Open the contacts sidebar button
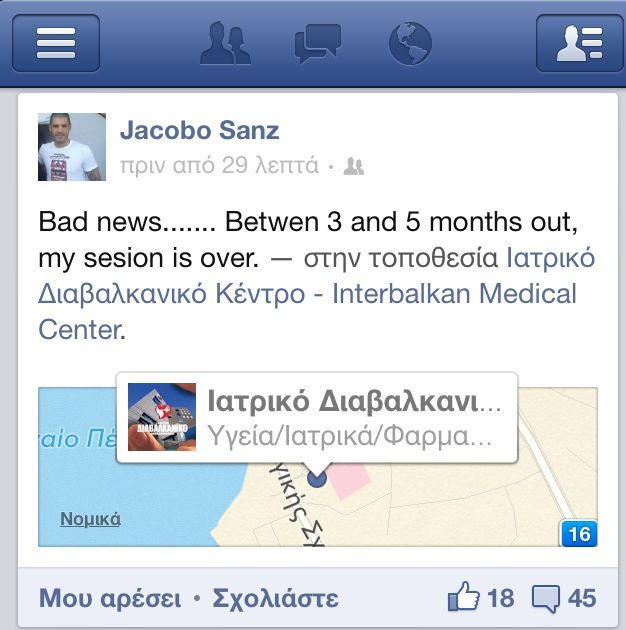The height and width of the screenshot is (630, 626). (579, 43)
